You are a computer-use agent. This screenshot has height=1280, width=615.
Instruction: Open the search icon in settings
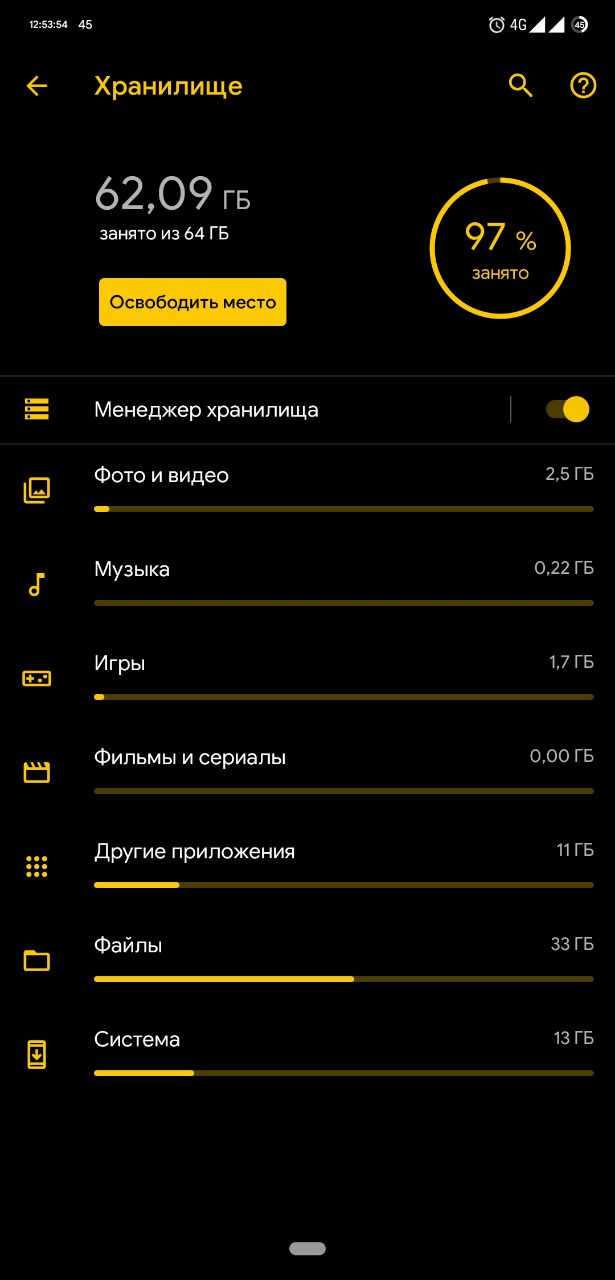tap(521, 86)
